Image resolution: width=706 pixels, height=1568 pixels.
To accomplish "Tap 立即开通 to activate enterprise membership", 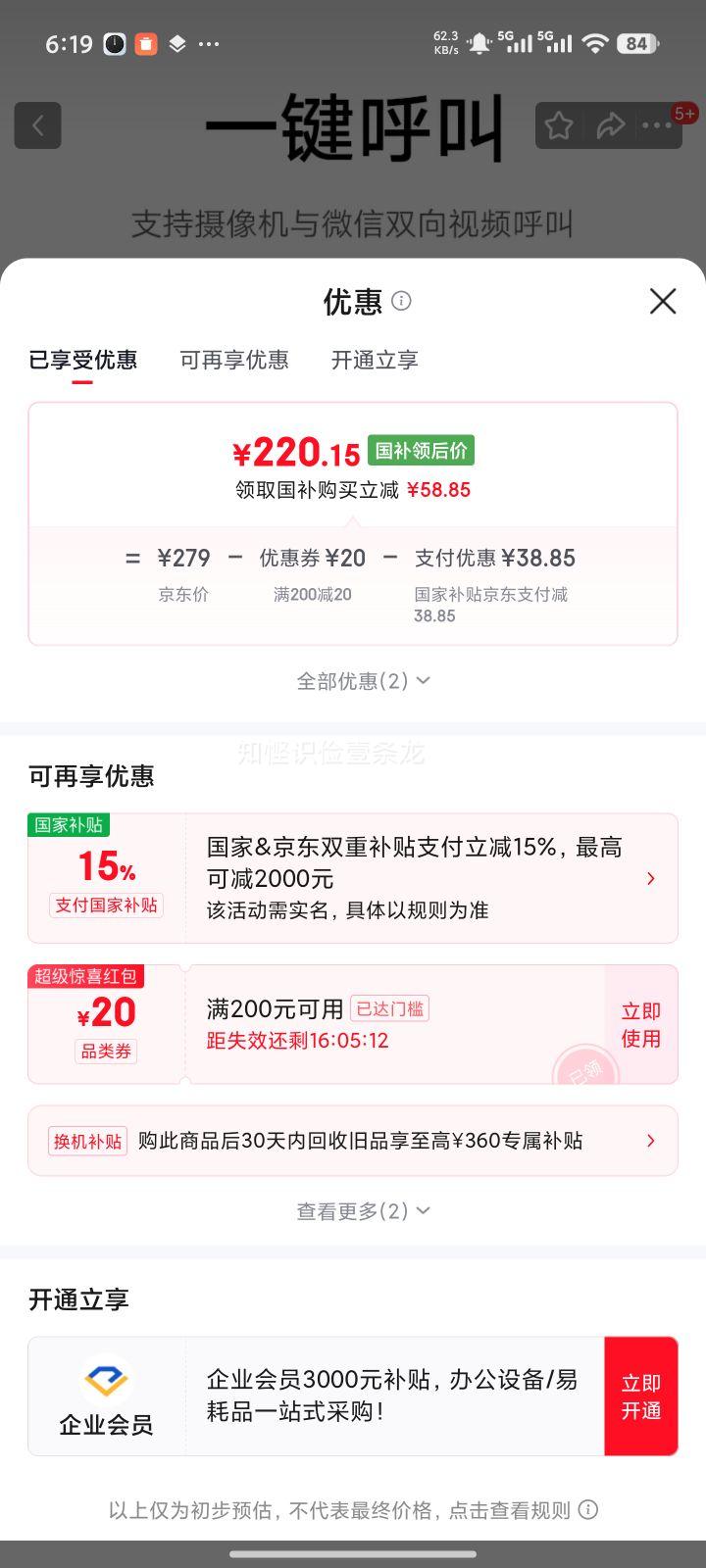I will coord(640,1396).
